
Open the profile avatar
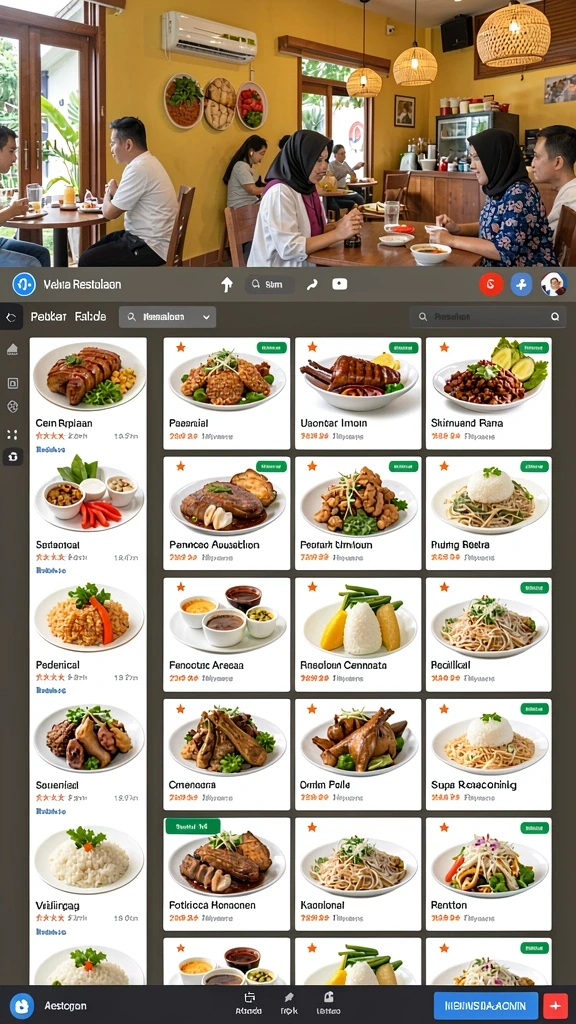554,284
